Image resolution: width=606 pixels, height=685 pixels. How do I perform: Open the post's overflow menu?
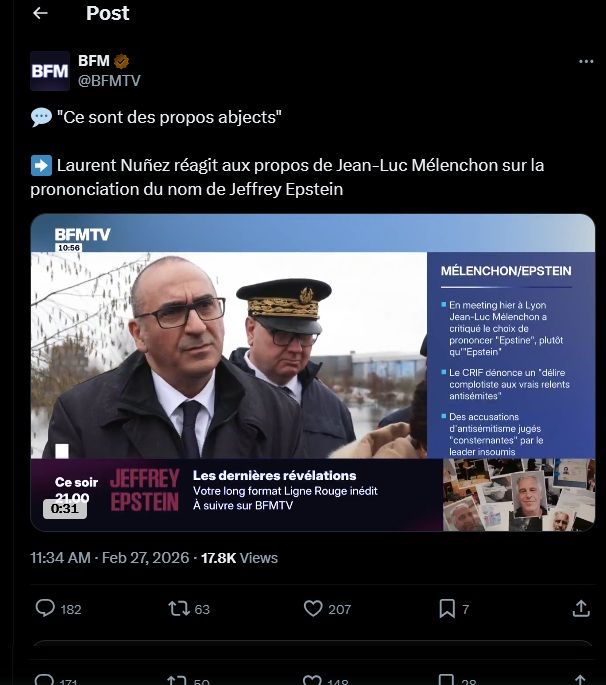click(x=586, y=62)
